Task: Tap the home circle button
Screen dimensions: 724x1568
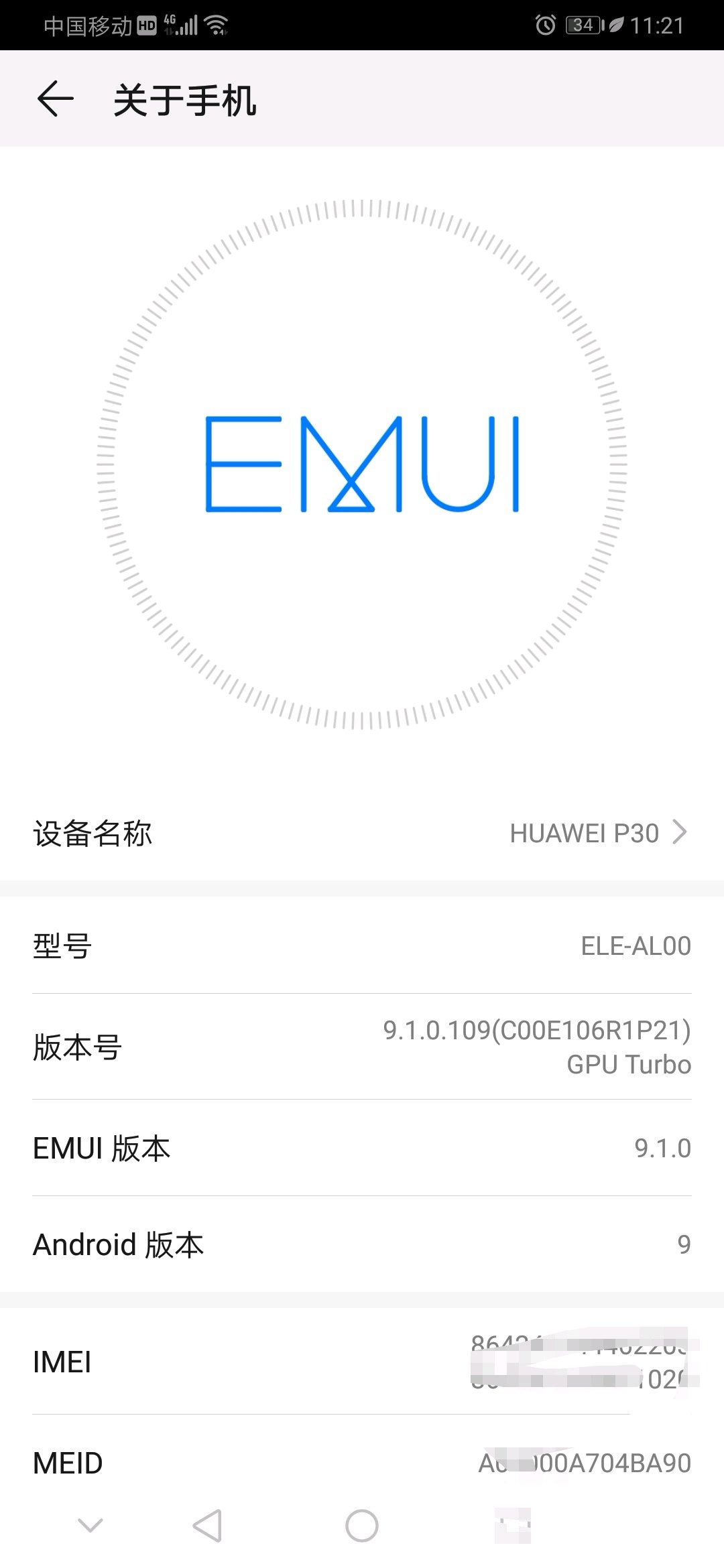Action: [362, 1526]
